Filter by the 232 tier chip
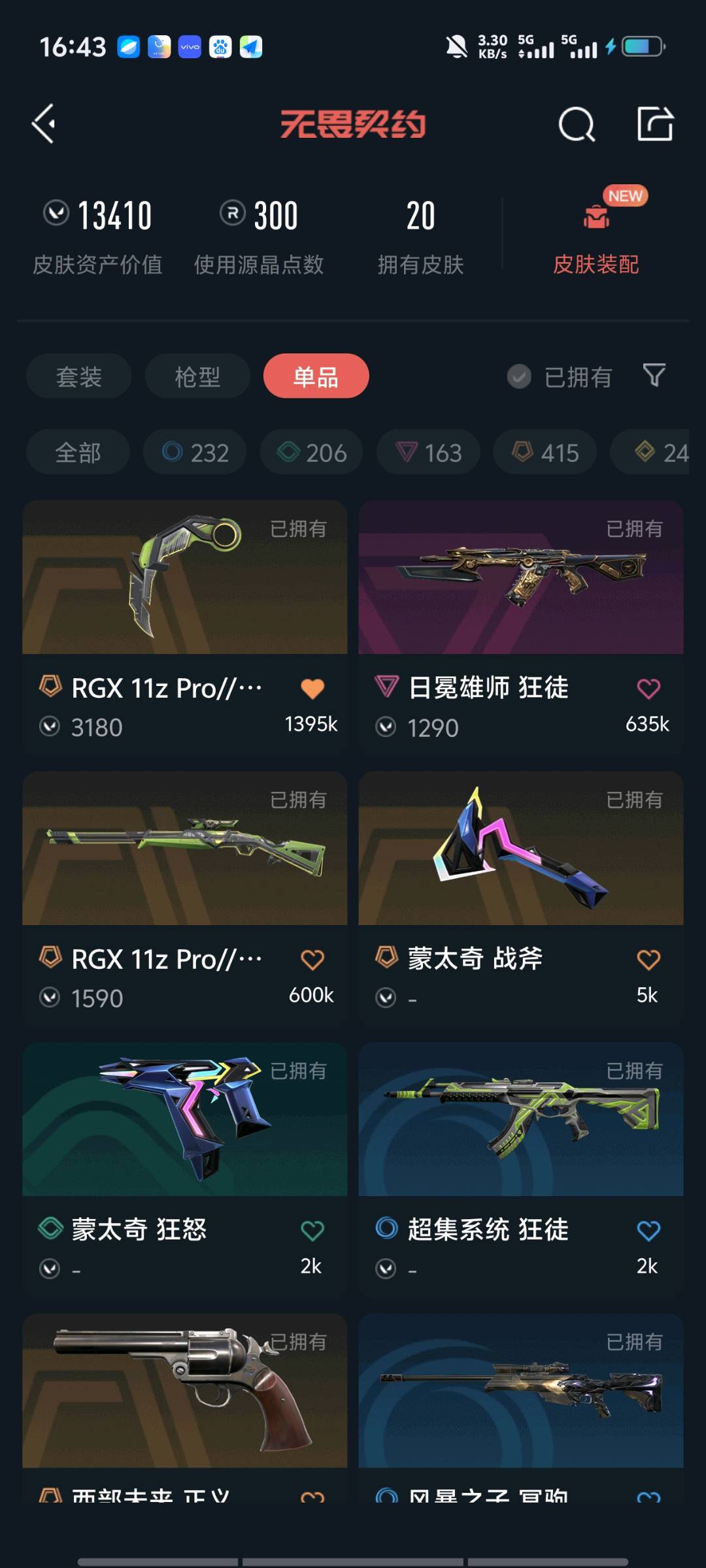Screen dimensions: 706x1568 point(195,452)
